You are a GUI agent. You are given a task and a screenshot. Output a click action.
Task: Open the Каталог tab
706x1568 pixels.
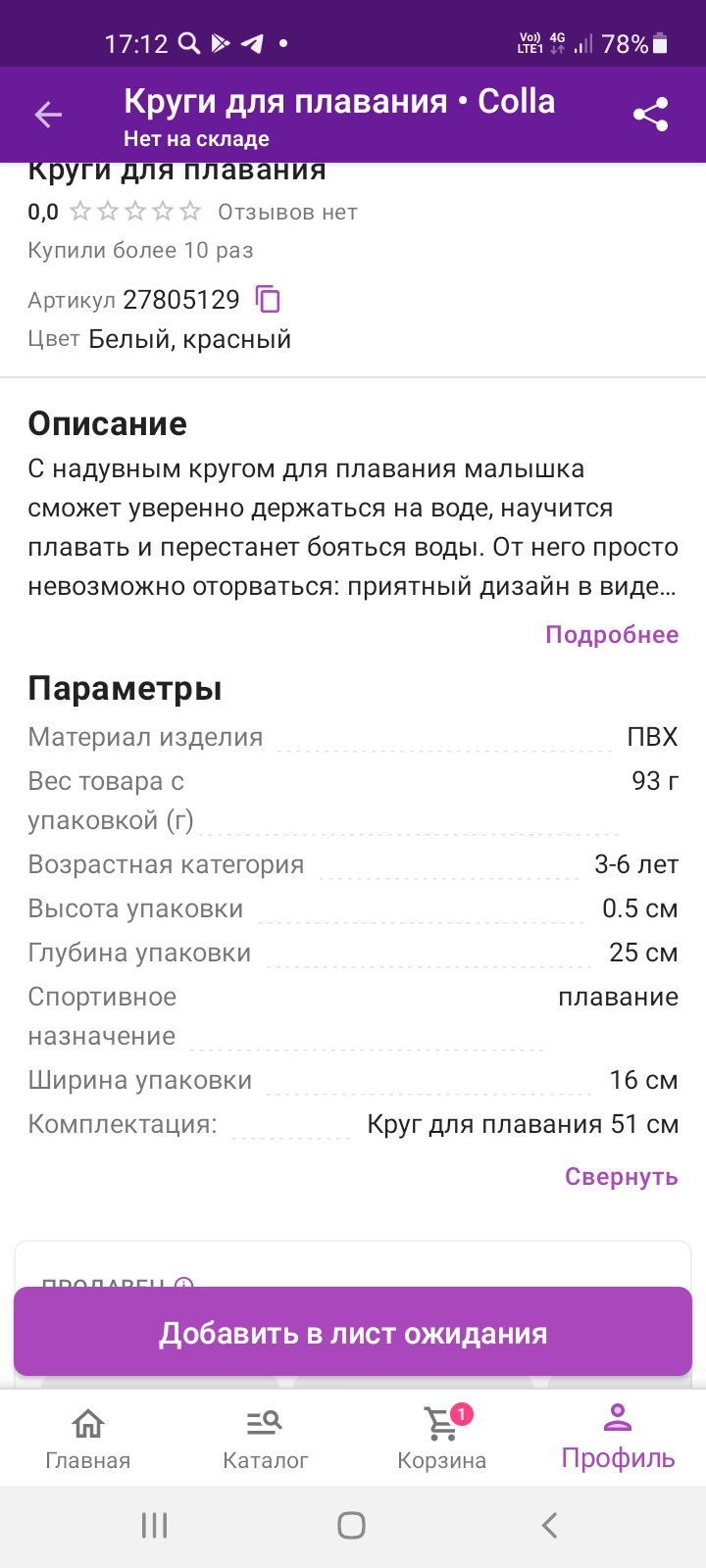(x=266, y=1438)
